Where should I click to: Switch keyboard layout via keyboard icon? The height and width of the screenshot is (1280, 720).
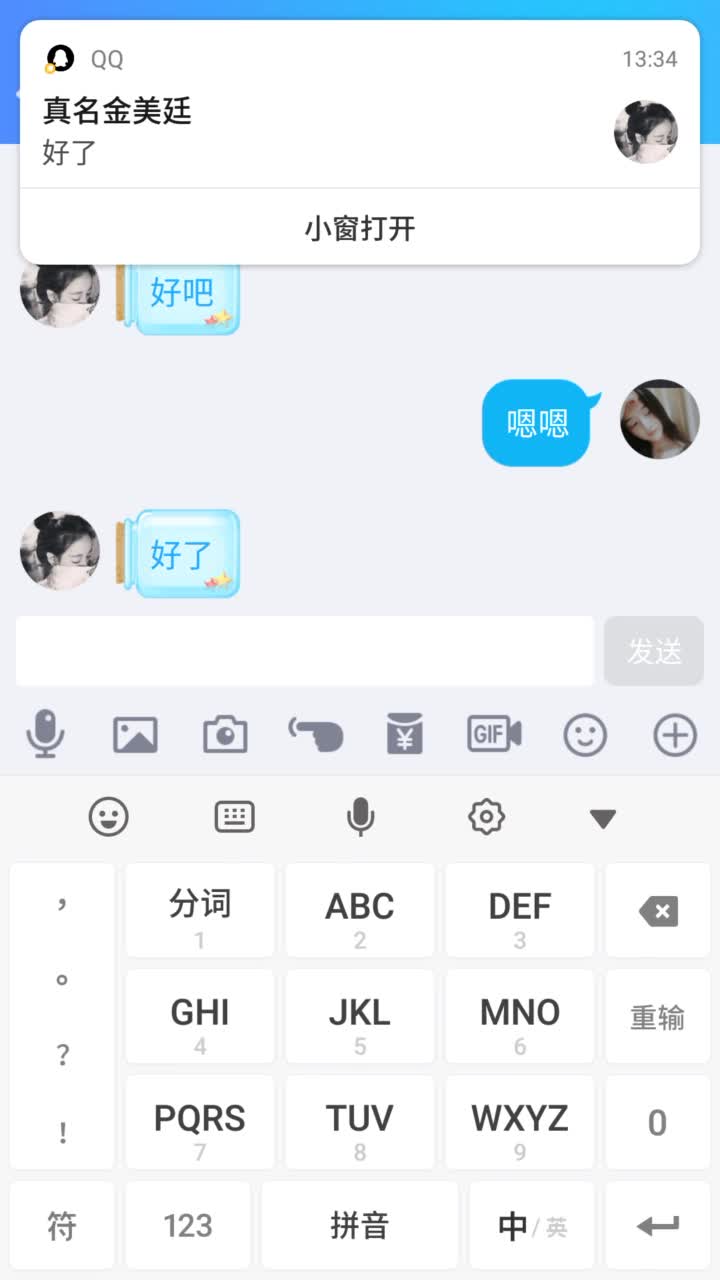click(x=234, y=817)
